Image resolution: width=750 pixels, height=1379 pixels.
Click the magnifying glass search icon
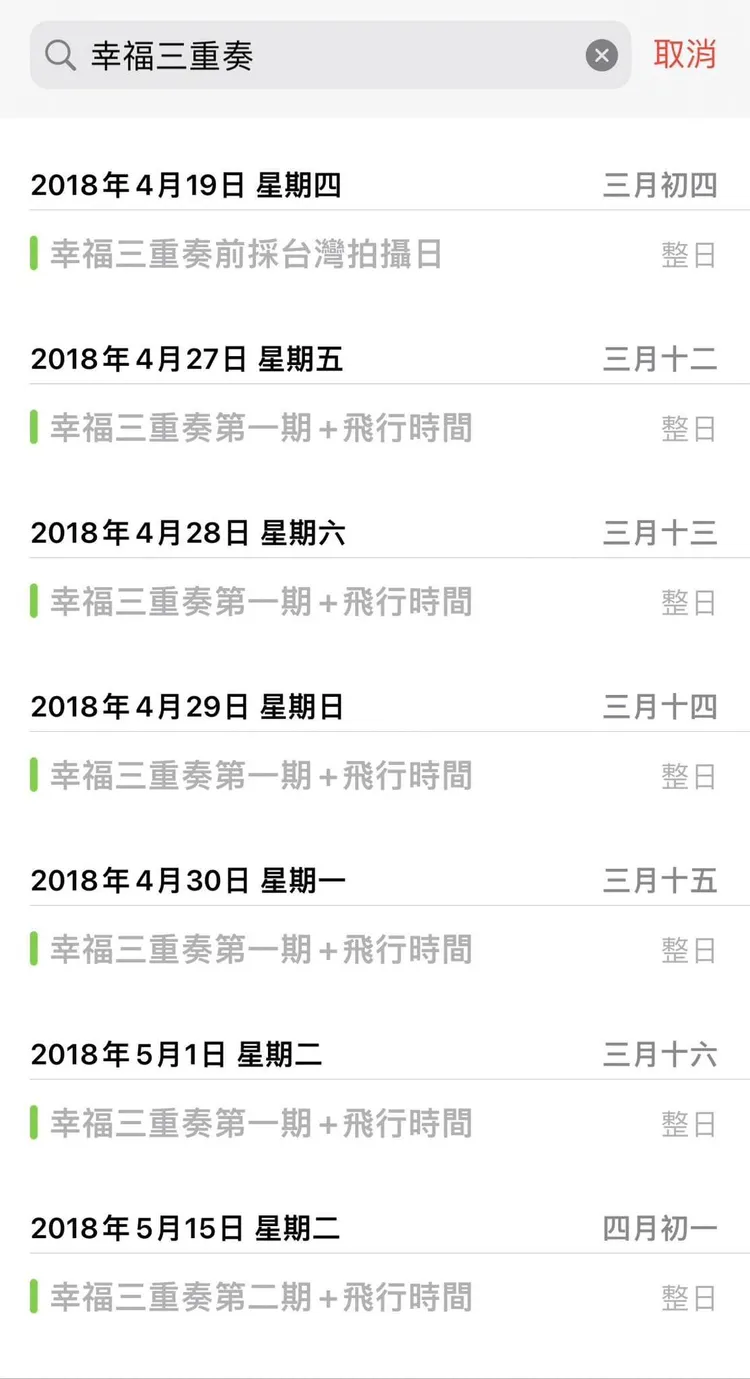[x=59, y=55]
